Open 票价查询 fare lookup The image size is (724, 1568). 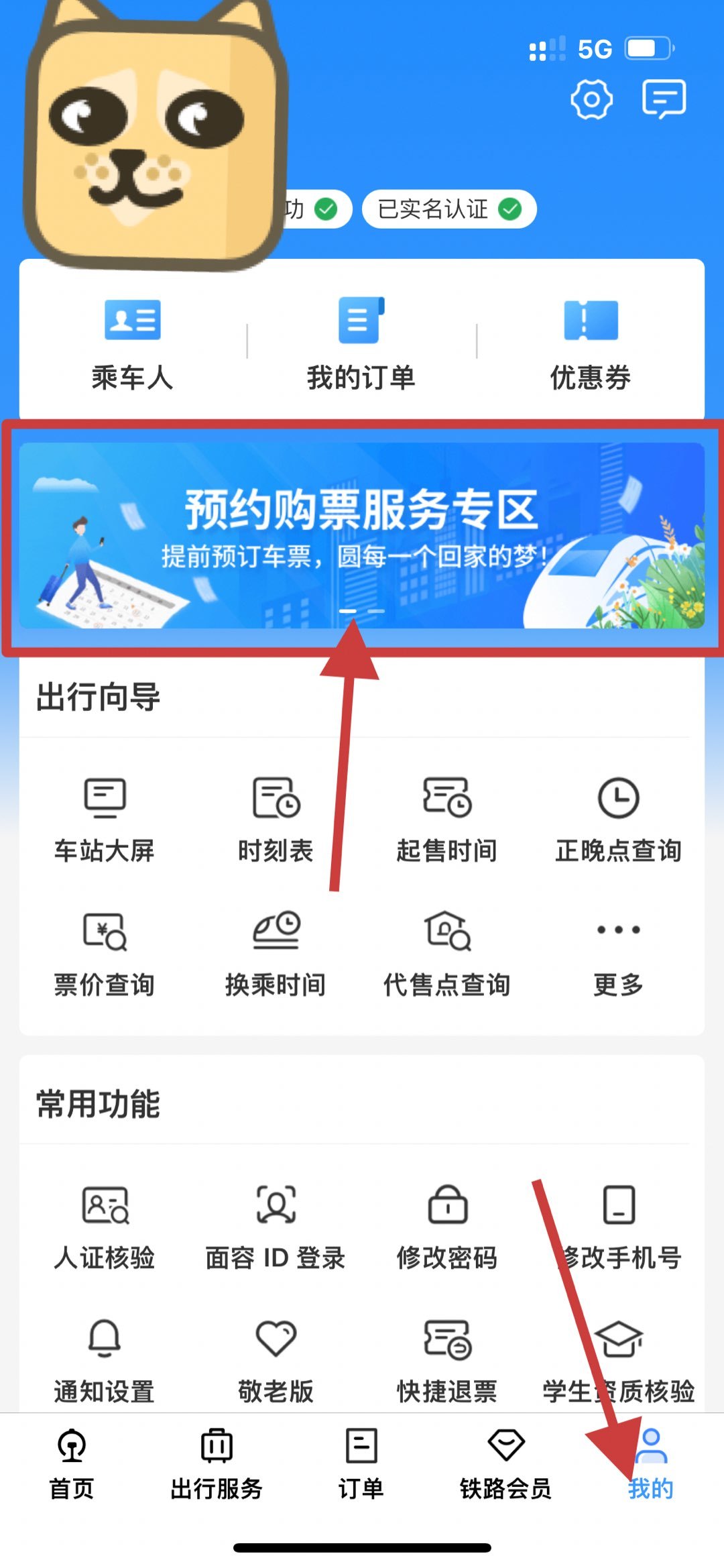pyautogui.click(x=105, y=952)
